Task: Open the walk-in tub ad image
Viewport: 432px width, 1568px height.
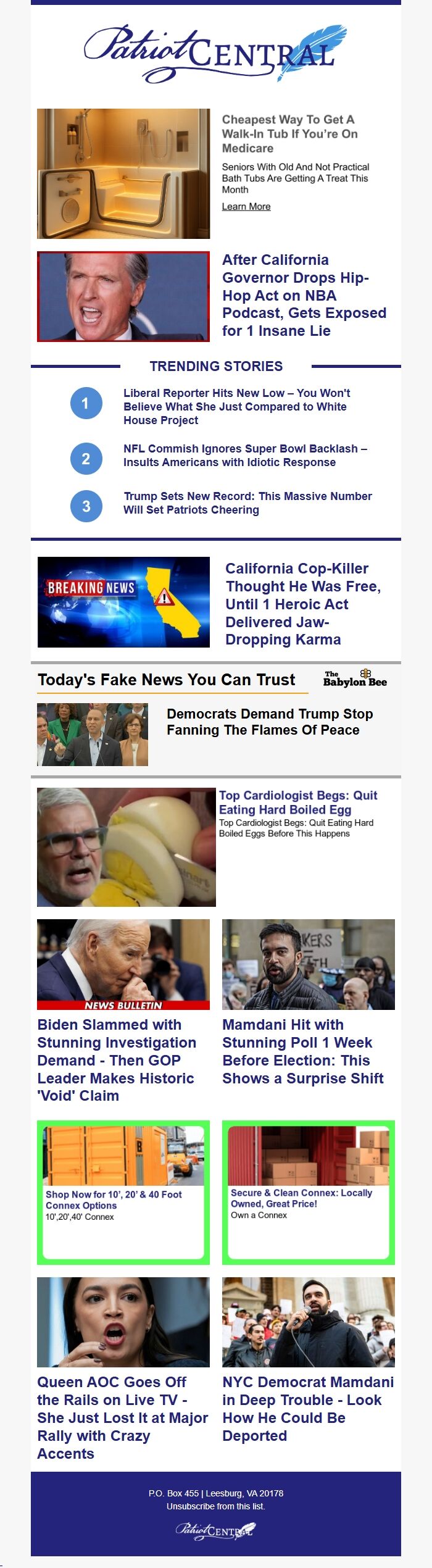Action: [x=123, y=173]
